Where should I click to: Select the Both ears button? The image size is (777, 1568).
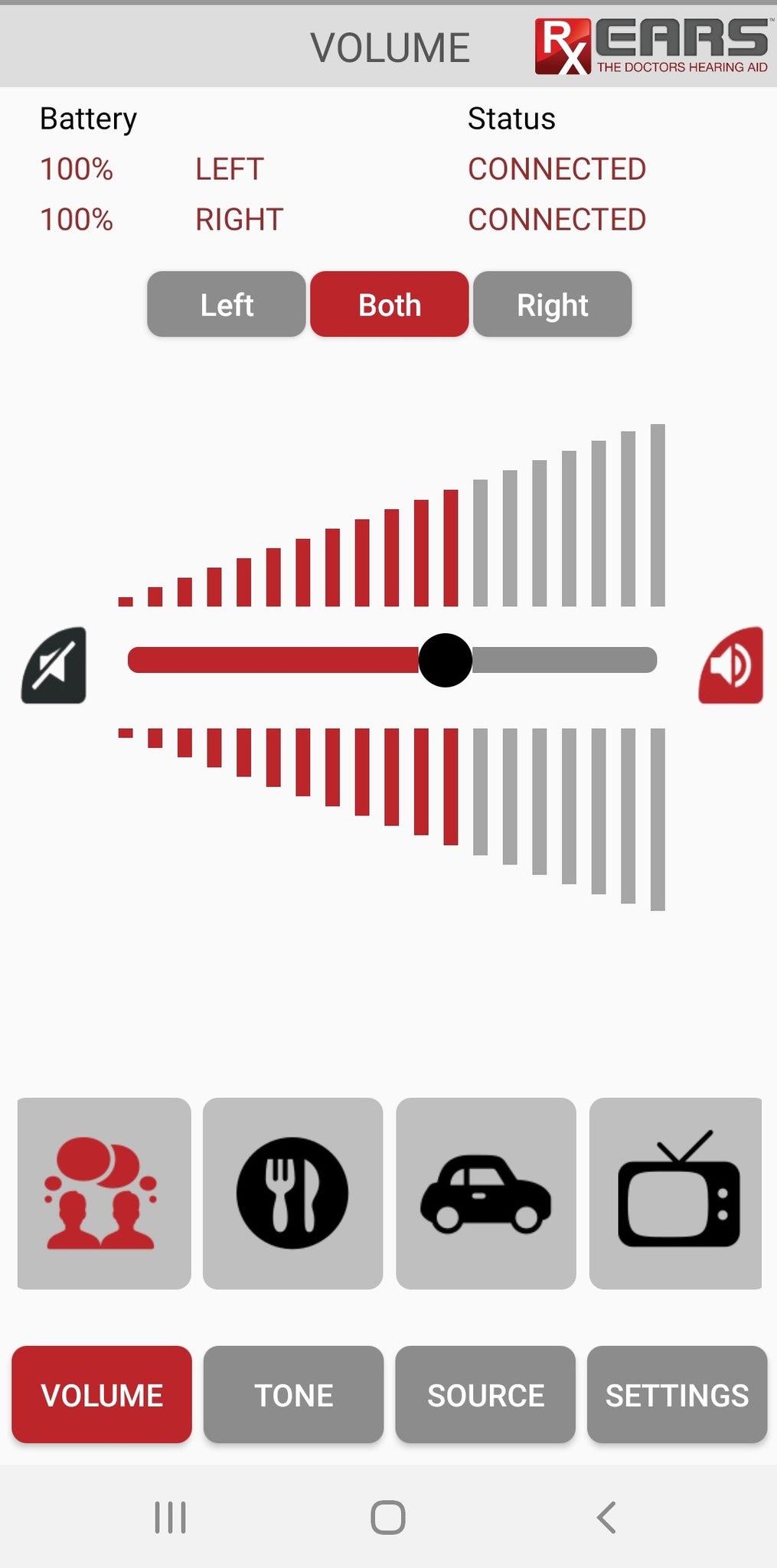tap(390, 305)
